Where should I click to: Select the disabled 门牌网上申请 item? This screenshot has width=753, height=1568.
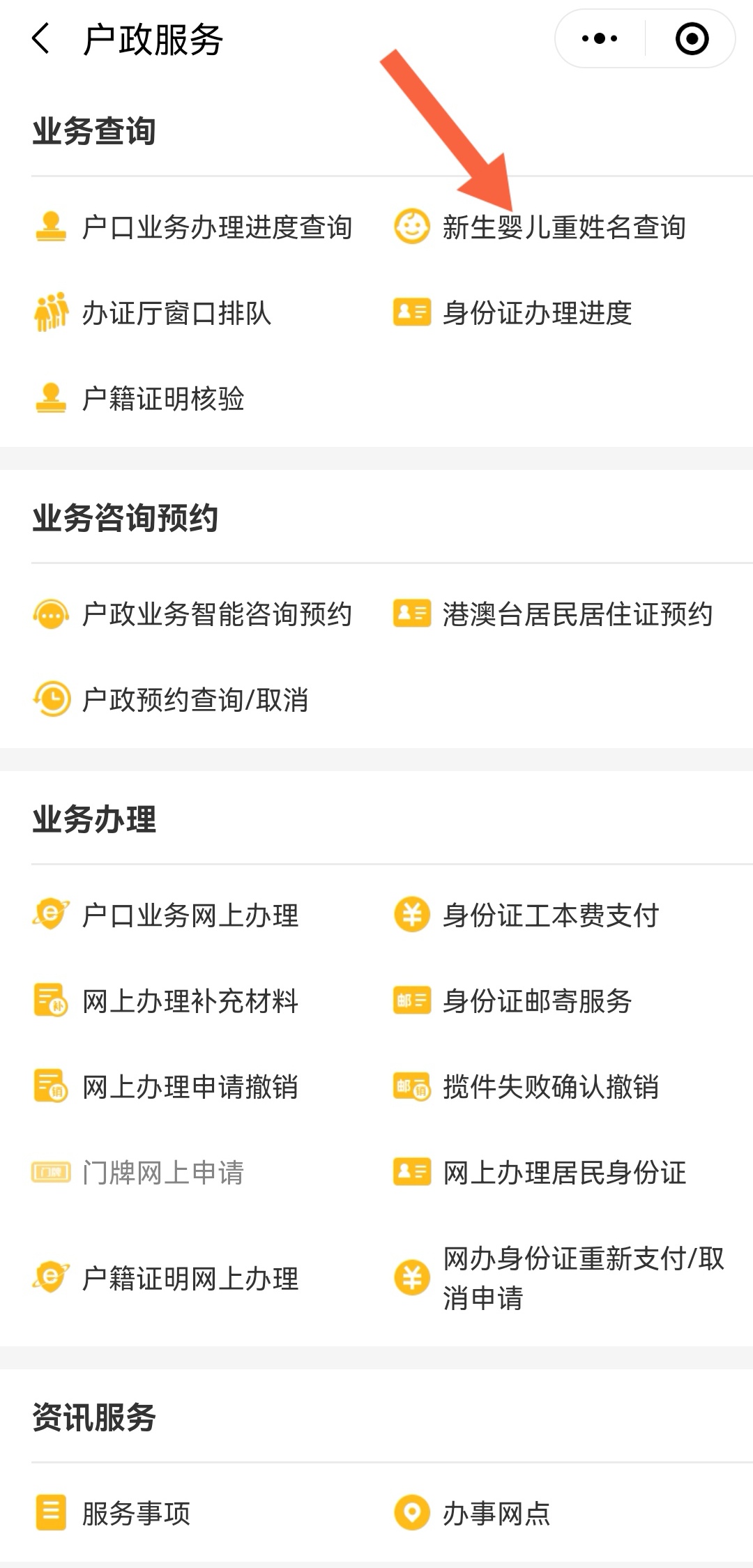click(x=165, y=1173)
